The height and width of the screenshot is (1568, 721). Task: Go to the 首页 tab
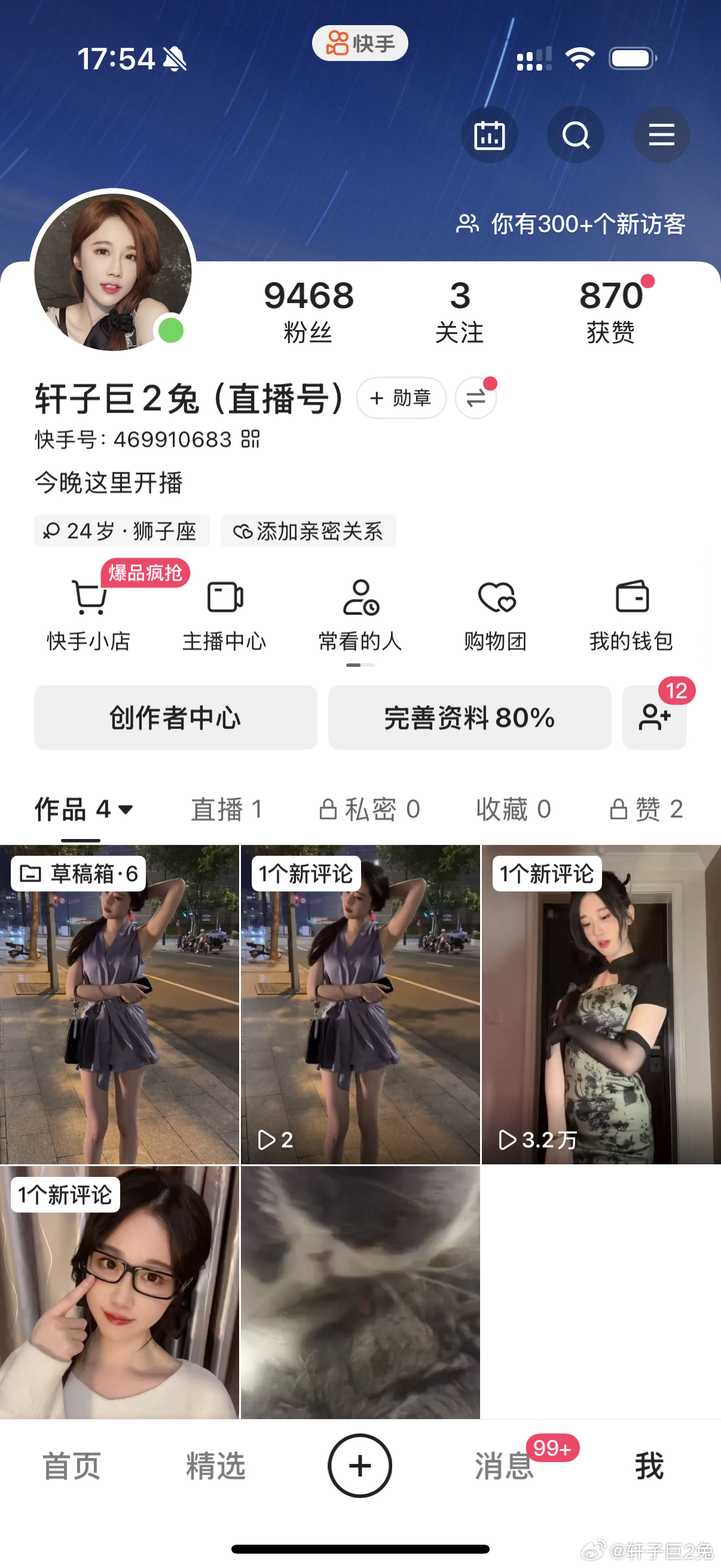tap(72, 1465)
